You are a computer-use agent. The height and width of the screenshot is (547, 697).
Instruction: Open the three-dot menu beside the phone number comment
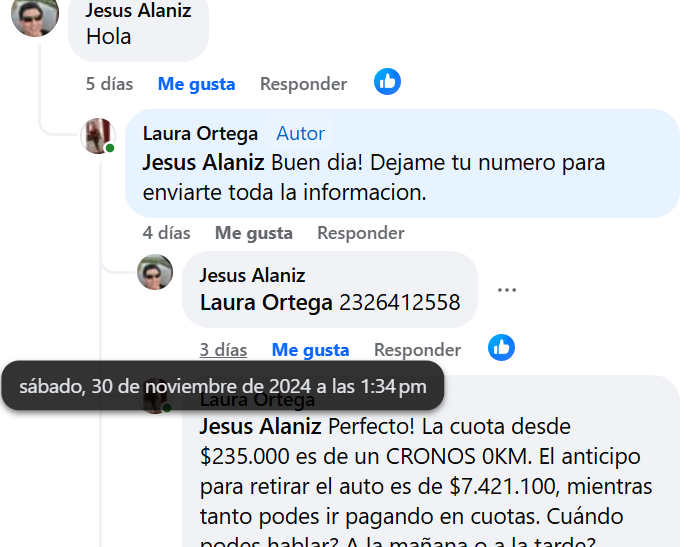click(x=507, y=290)
